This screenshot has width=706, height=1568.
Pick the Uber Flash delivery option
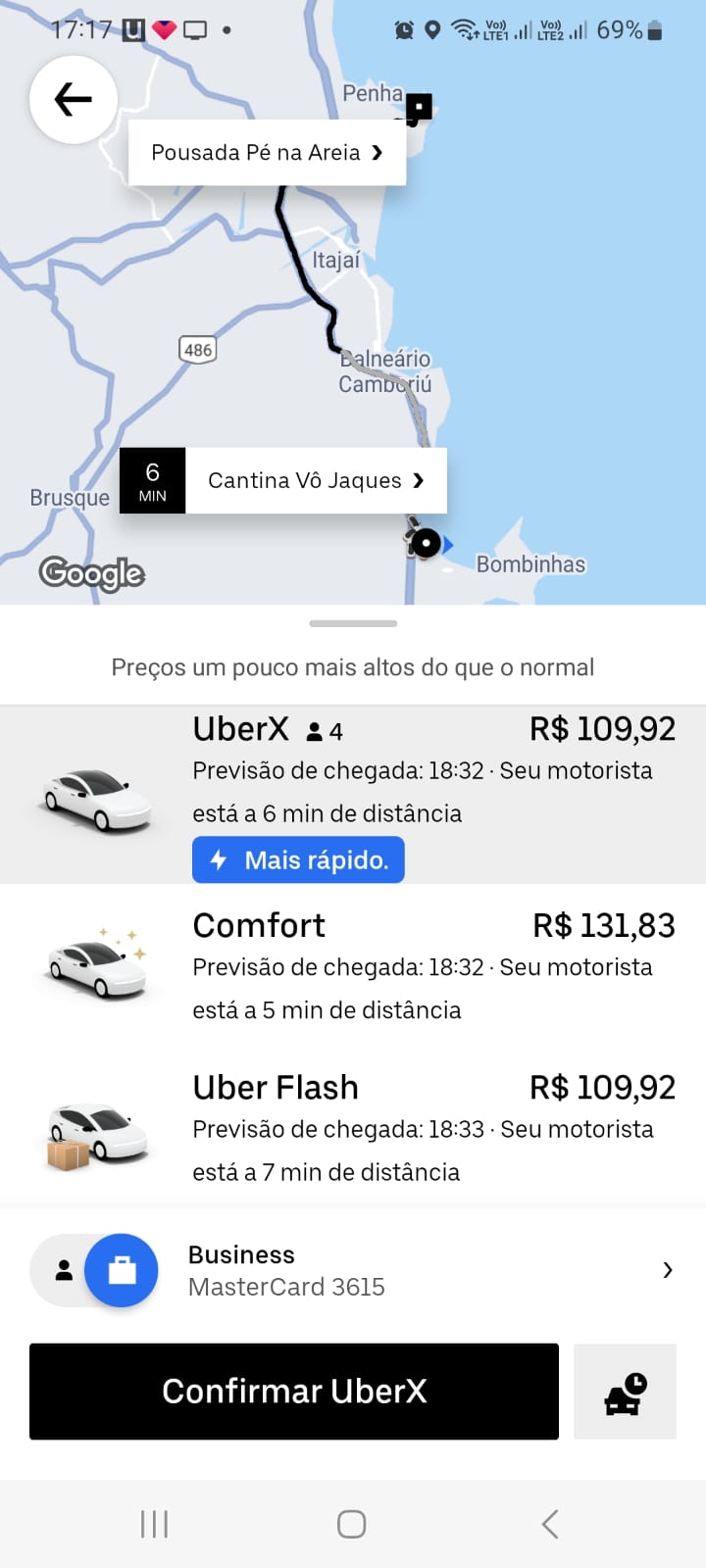pyautogui.click(x=353, y=1129)
